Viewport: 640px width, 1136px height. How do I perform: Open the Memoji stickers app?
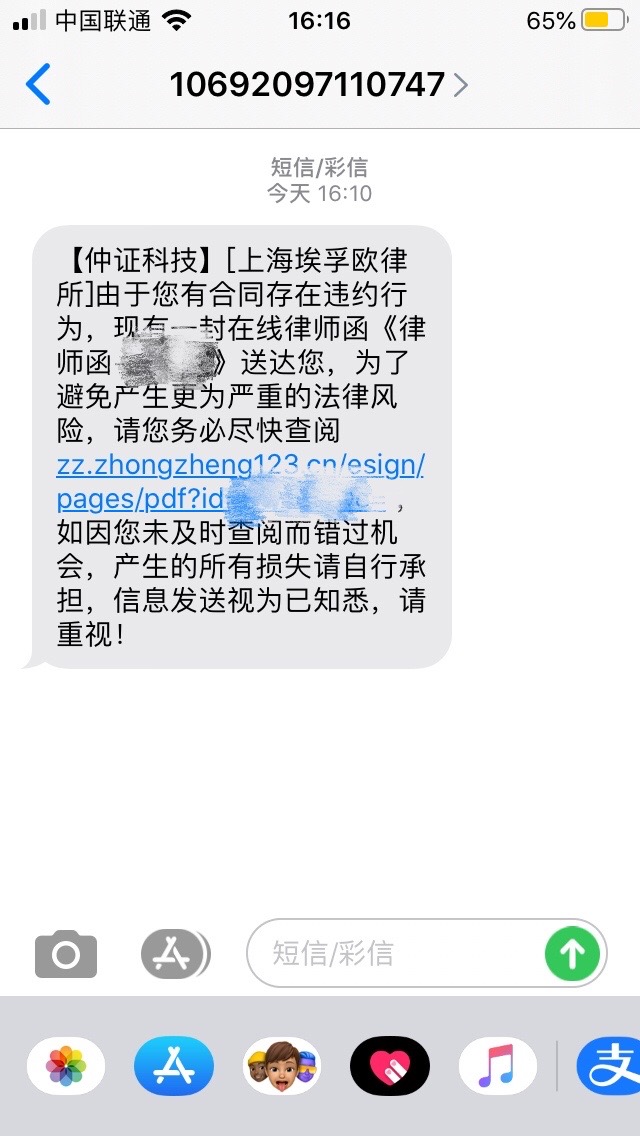tap(282, 1066)
